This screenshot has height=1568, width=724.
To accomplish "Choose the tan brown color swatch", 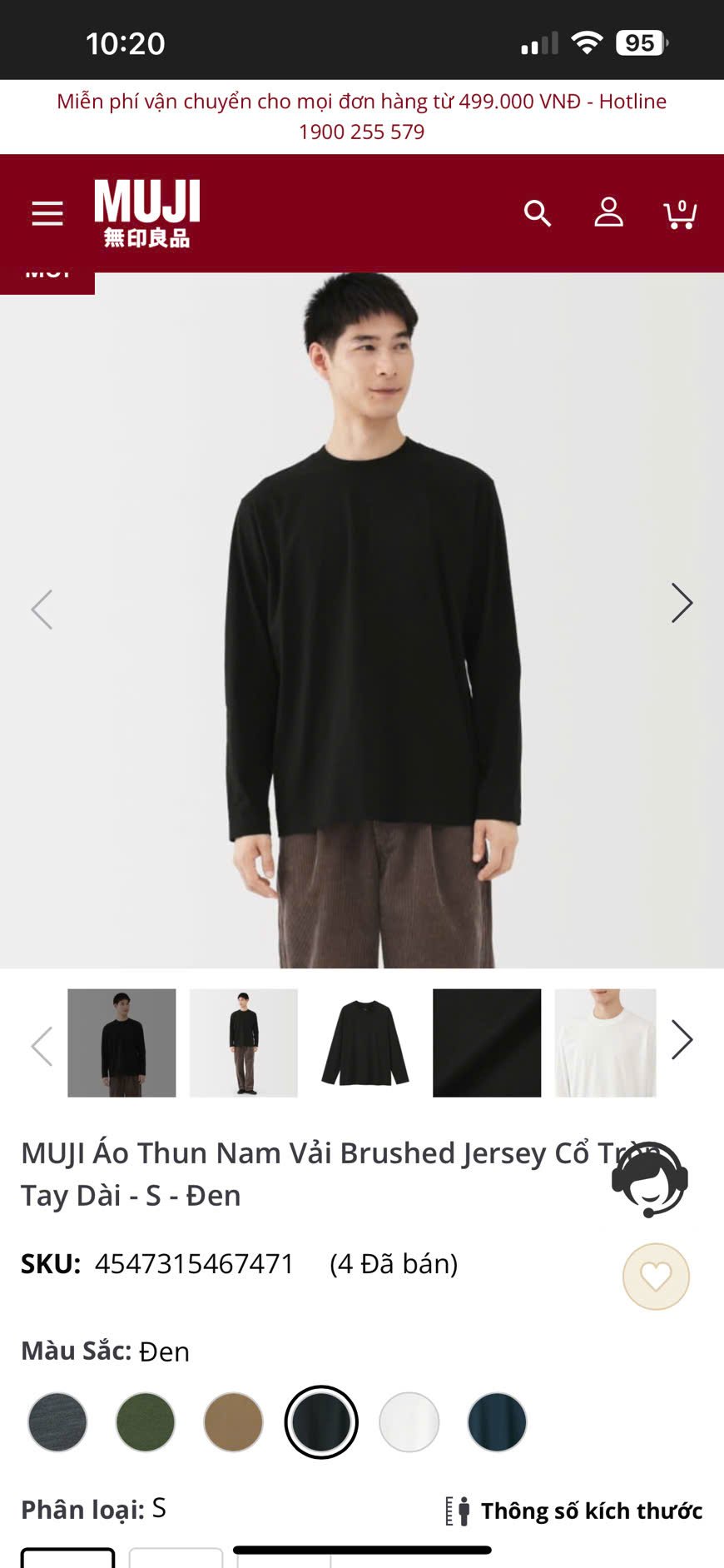I will pyautogui.click(x=233, y=1422).
